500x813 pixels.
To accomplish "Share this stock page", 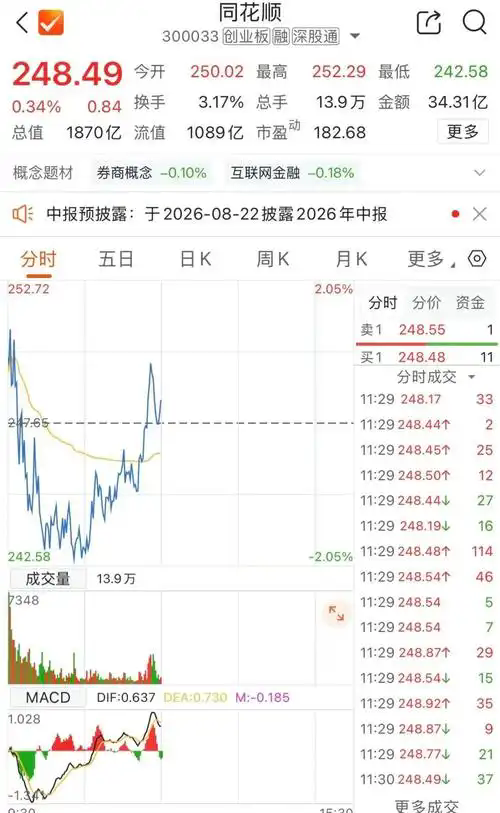I will (x=429, y=22).
